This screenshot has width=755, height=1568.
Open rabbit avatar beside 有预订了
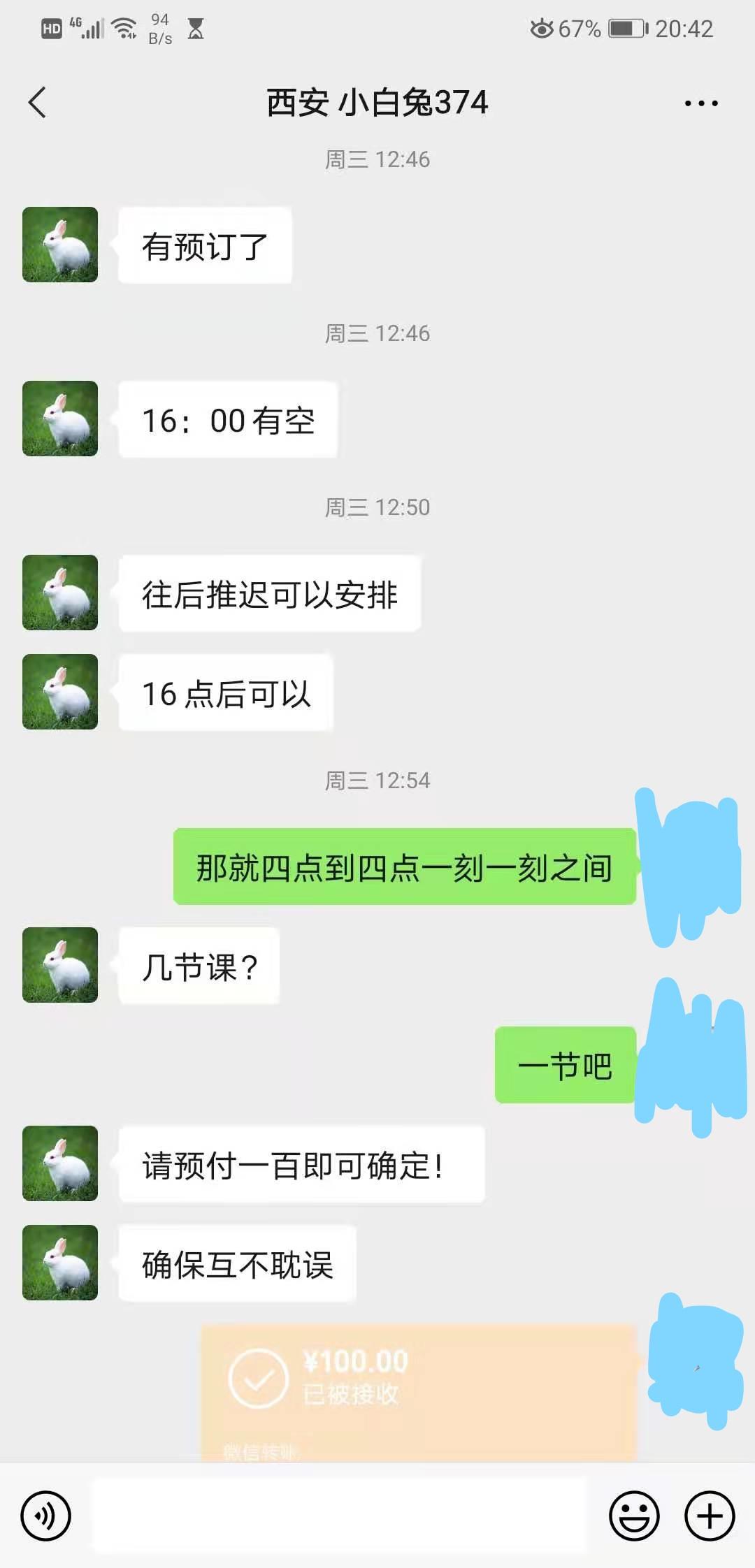point(60,245)
